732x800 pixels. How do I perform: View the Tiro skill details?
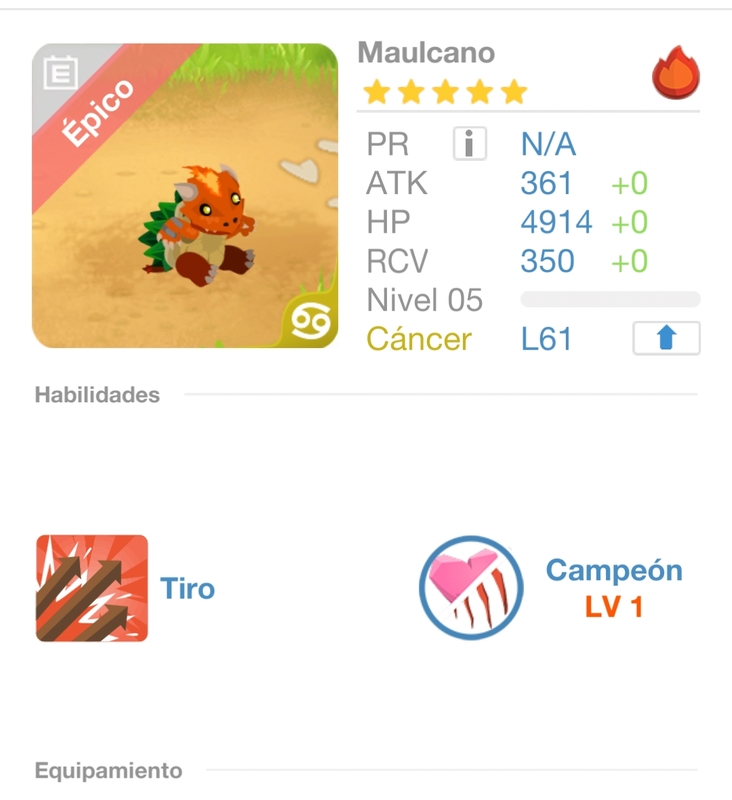(92, 588)
